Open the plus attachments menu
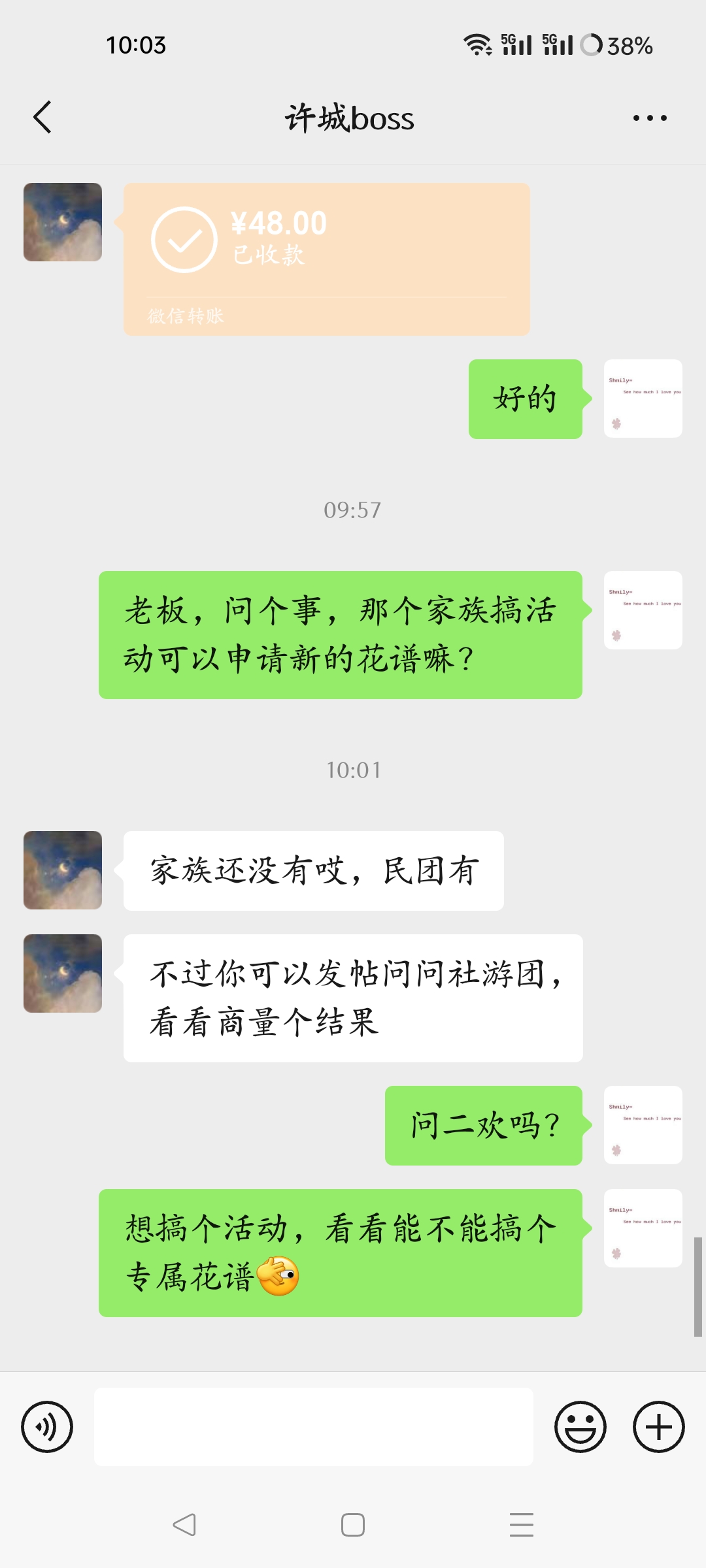Image resolution: width=706 pixels, height=1568 pixels. (658, 1426)
